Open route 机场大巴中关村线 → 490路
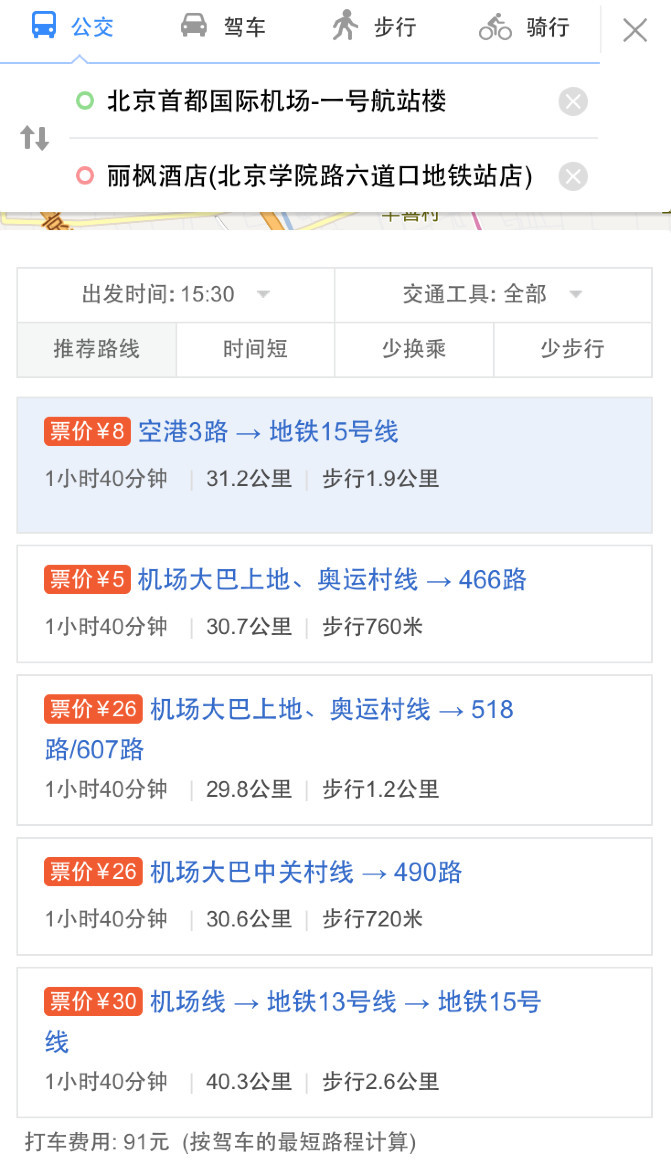This screenshot has height=1175, width=671. tap(334, 896)
